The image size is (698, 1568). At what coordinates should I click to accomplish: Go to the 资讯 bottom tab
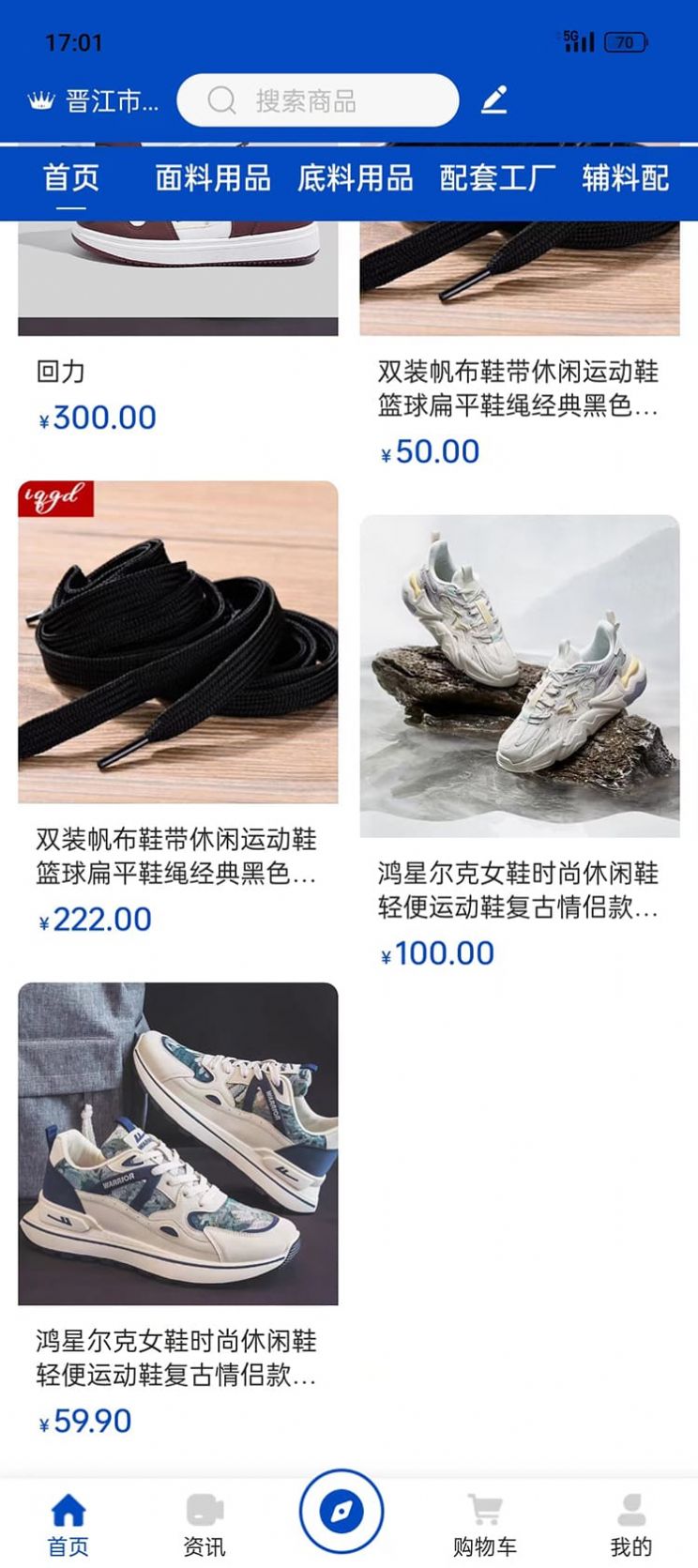(x=204, y=1524)
